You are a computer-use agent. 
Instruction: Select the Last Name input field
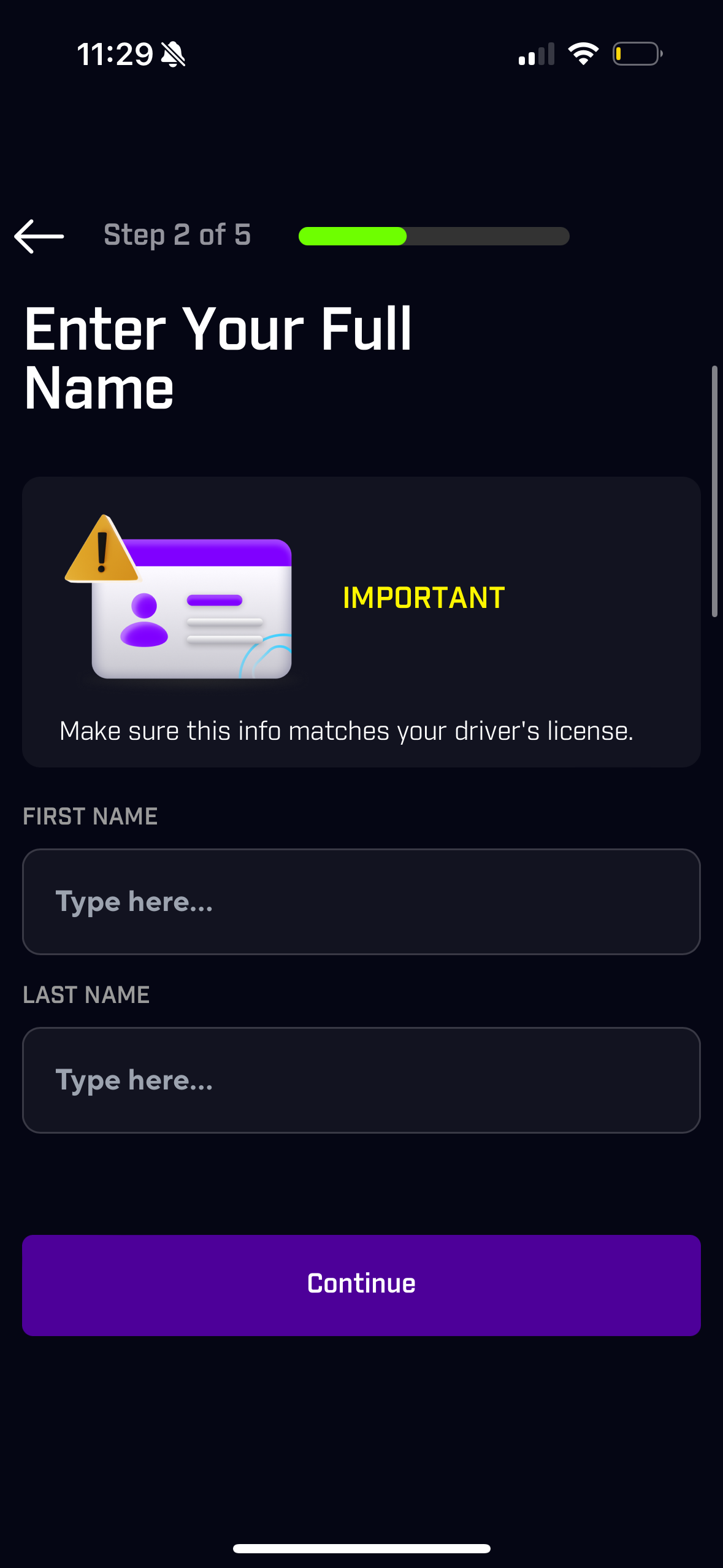click(x=361, y=1080)
